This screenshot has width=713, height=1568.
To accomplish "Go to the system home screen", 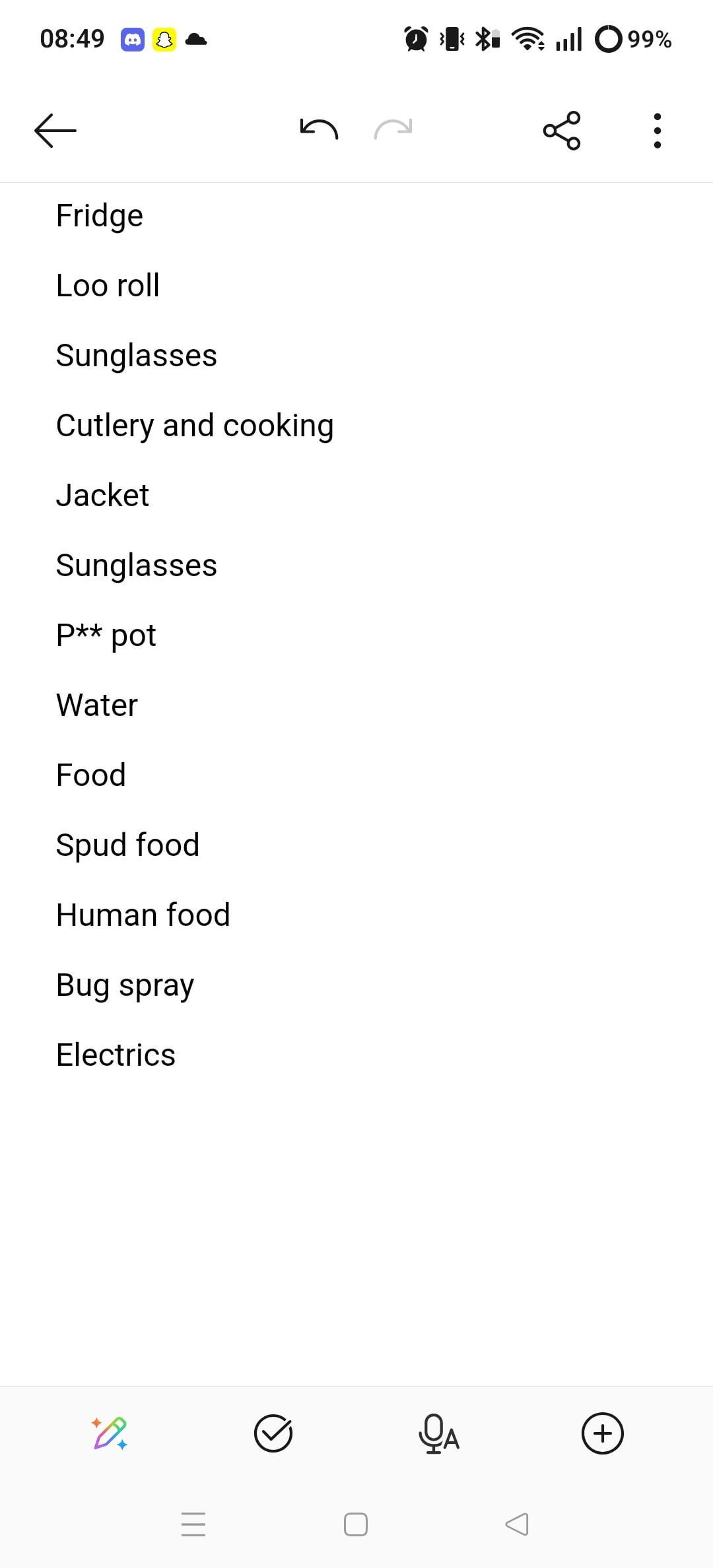I will point(356,1524).
